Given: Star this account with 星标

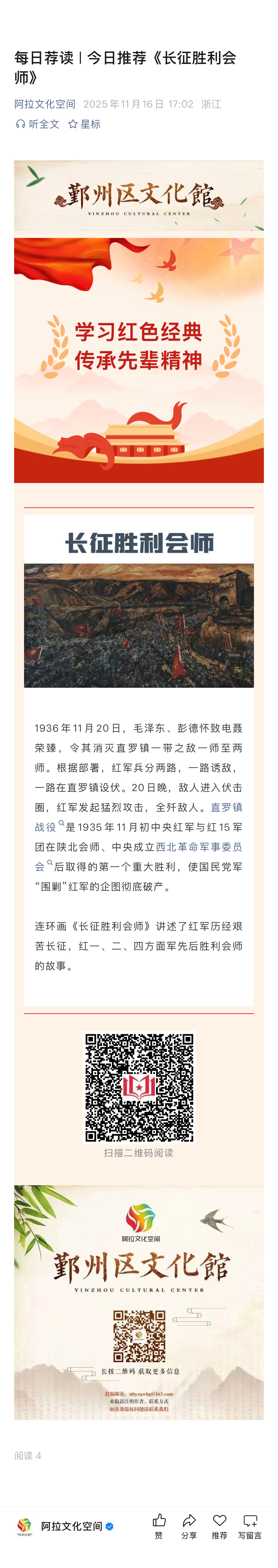Looking at the screenshot, I should point(85,124).
